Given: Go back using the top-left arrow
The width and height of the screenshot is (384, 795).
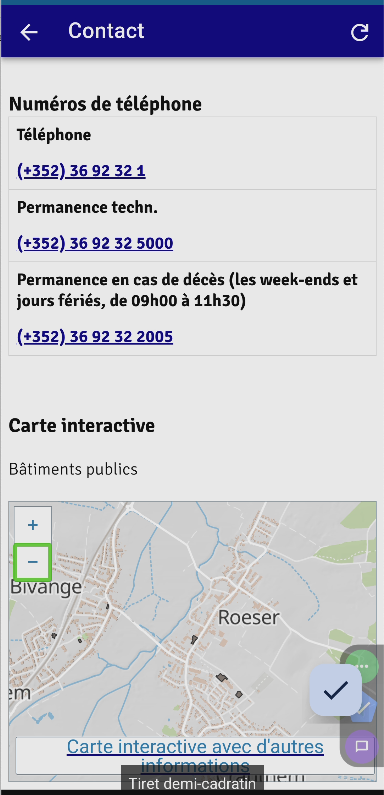Looking at the screenshot, I should click(29, 32).
